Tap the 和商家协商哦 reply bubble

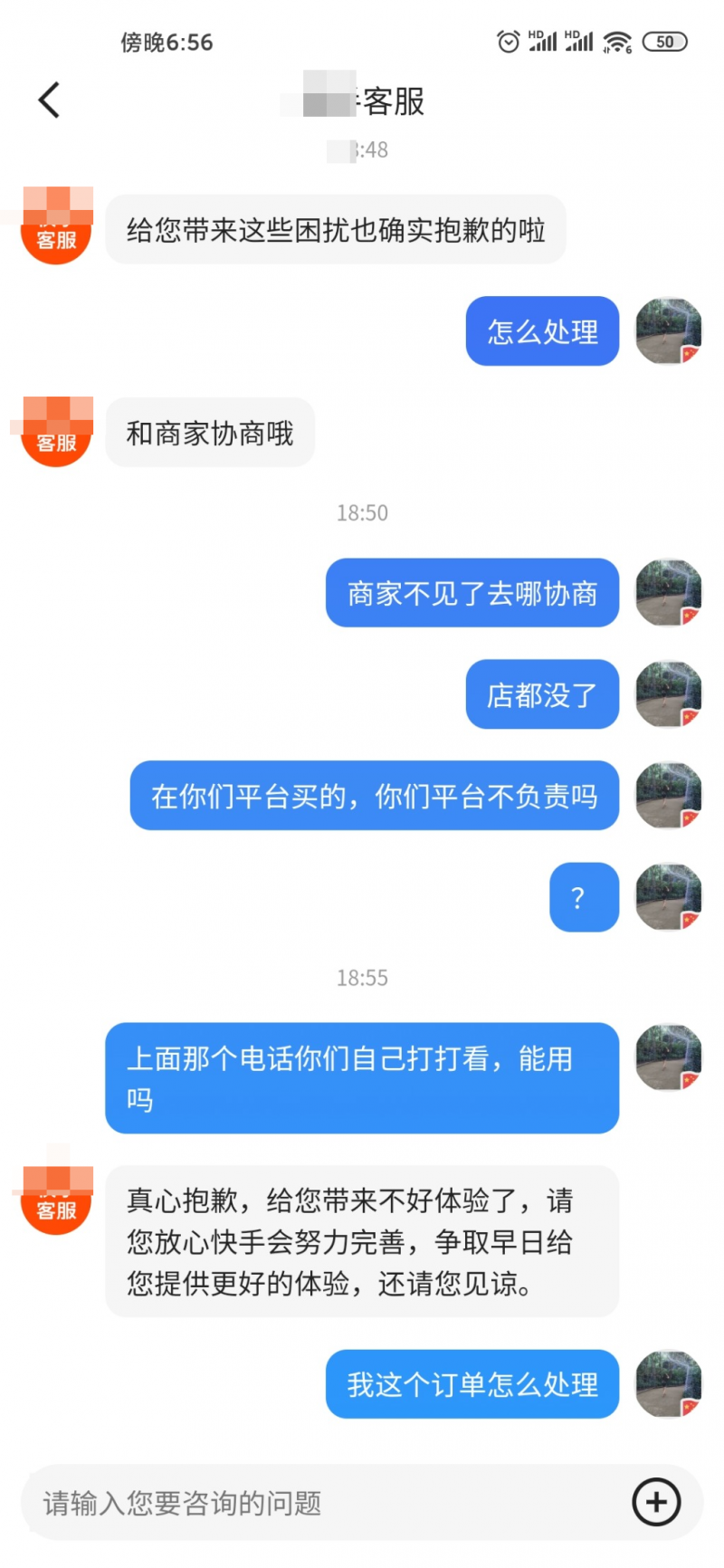point(210,433)
